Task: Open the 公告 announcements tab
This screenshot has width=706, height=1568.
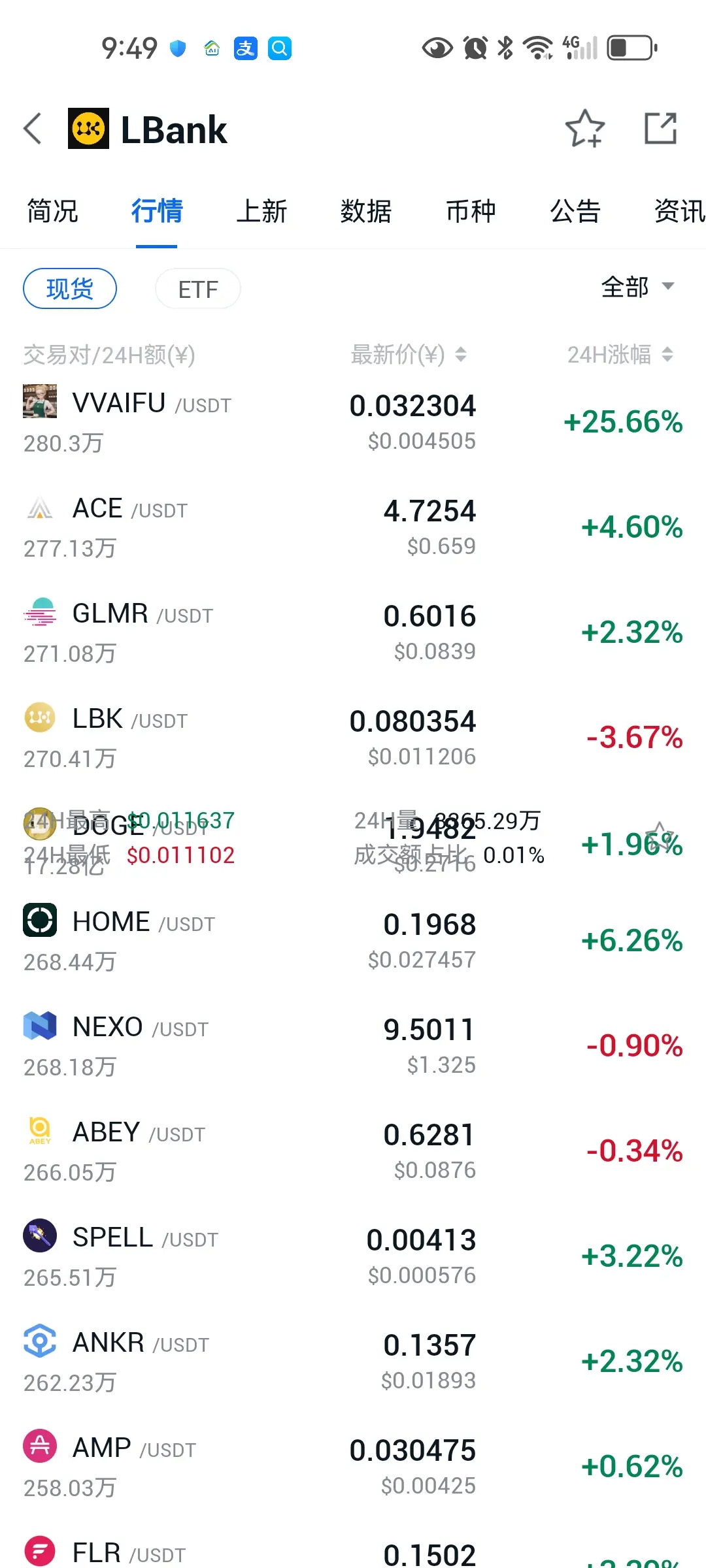Action: tap(575, 211)
